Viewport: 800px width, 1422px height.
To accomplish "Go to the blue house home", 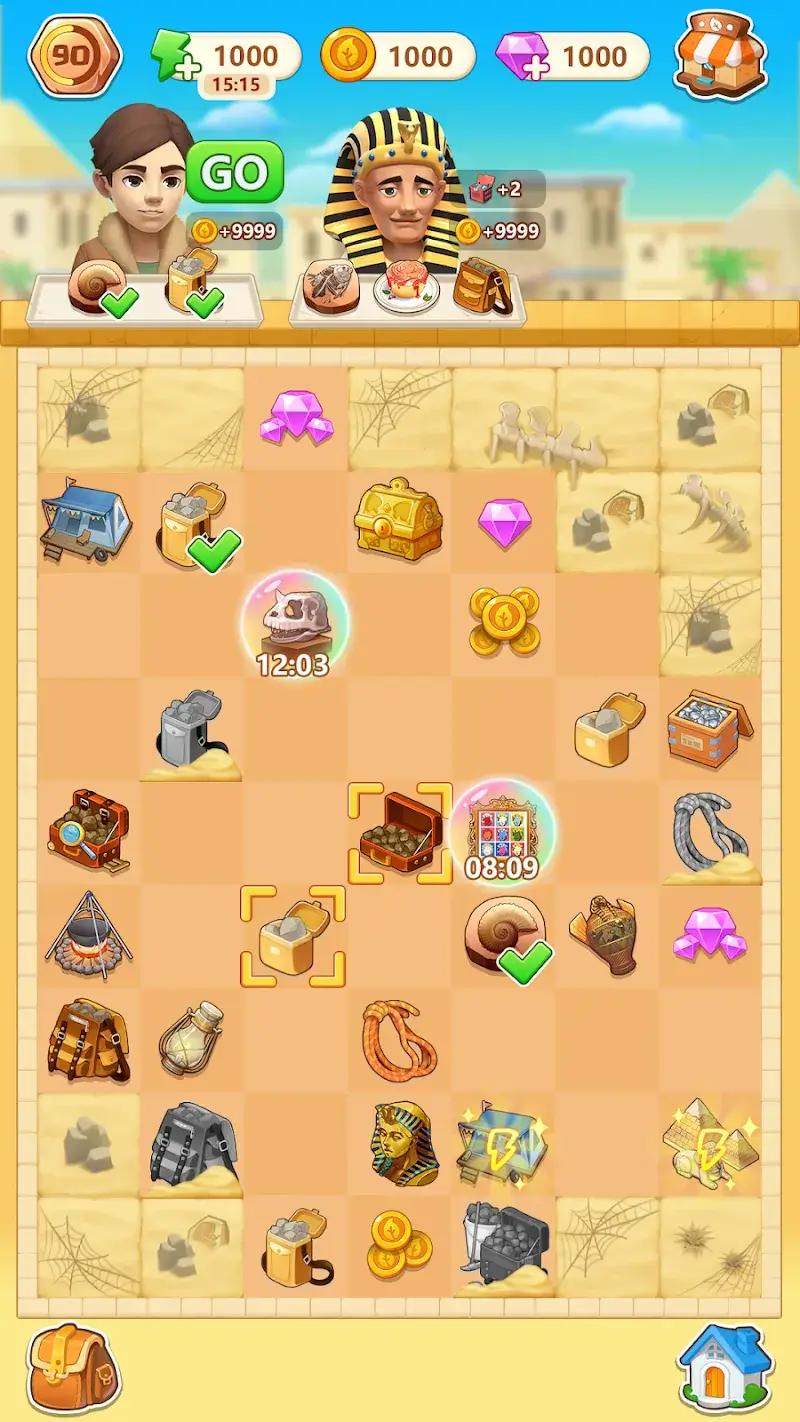I will click(725, 1366).
